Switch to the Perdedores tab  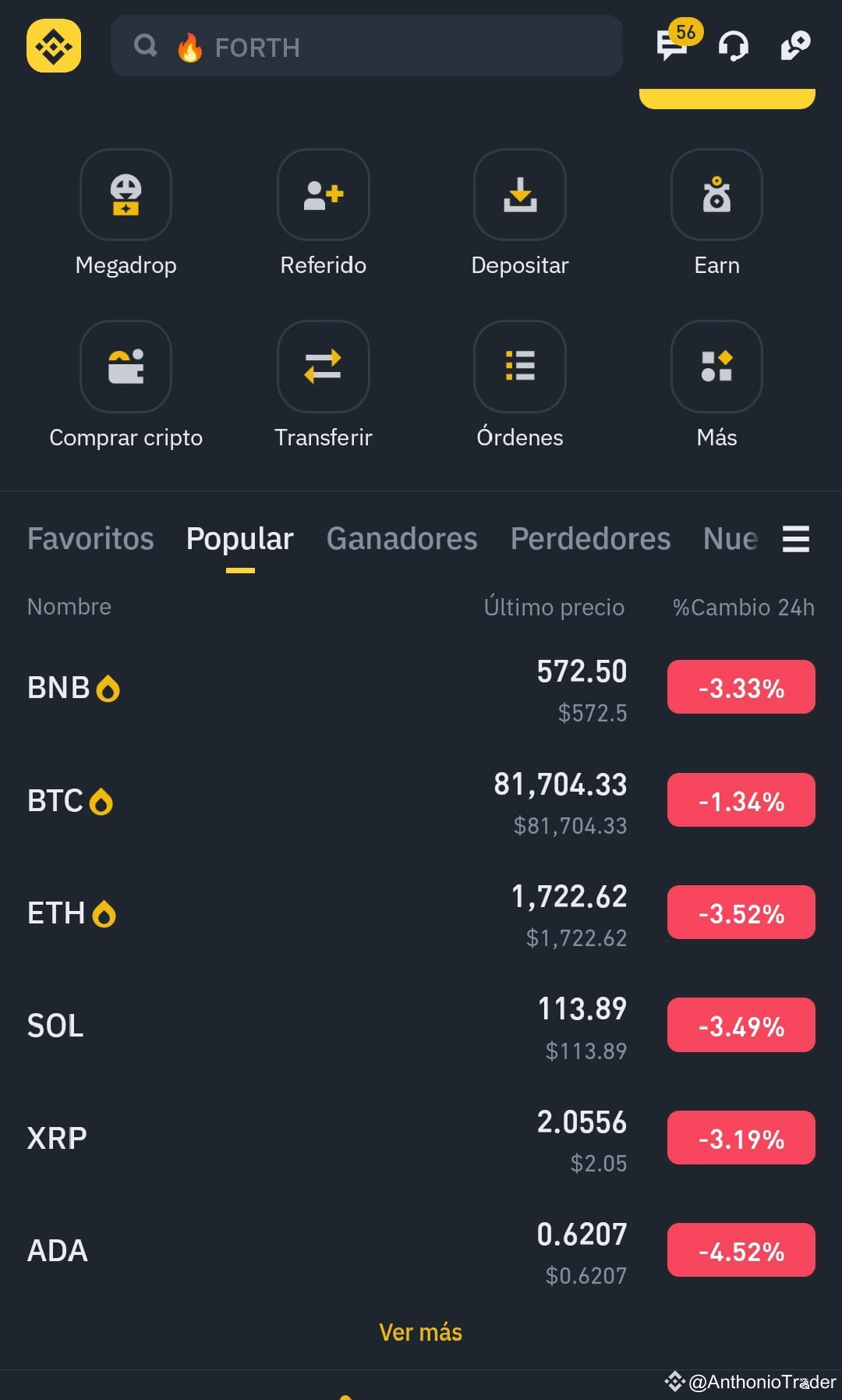590,538
